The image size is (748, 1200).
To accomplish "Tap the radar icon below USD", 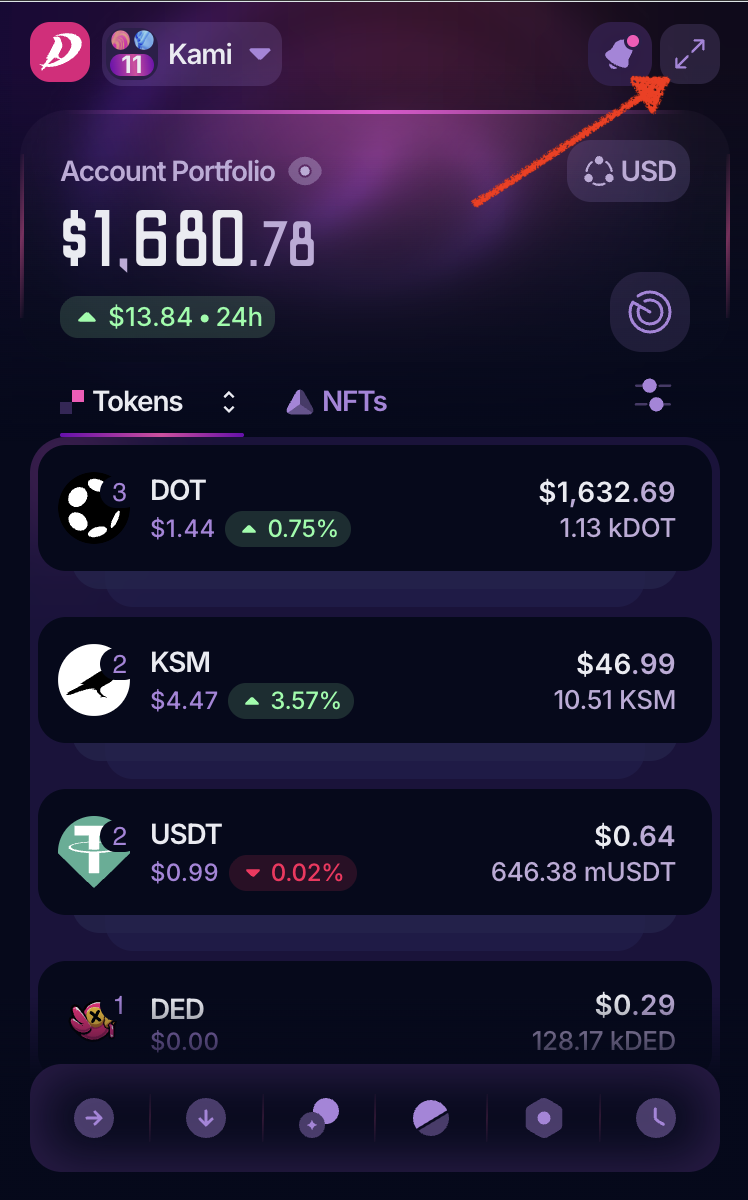I will 650,312.
